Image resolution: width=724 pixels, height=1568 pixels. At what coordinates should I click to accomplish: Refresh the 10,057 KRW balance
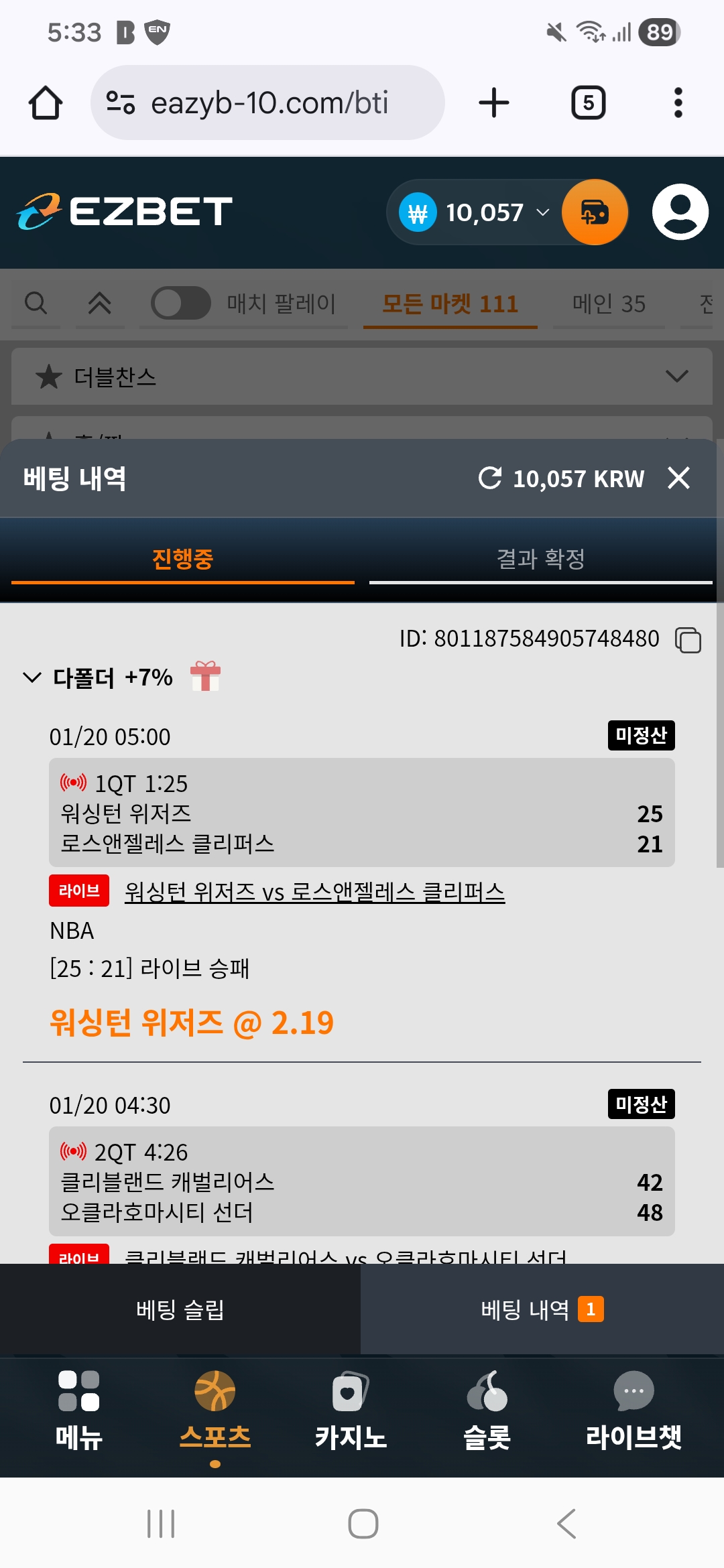click(x=490, y=478)
